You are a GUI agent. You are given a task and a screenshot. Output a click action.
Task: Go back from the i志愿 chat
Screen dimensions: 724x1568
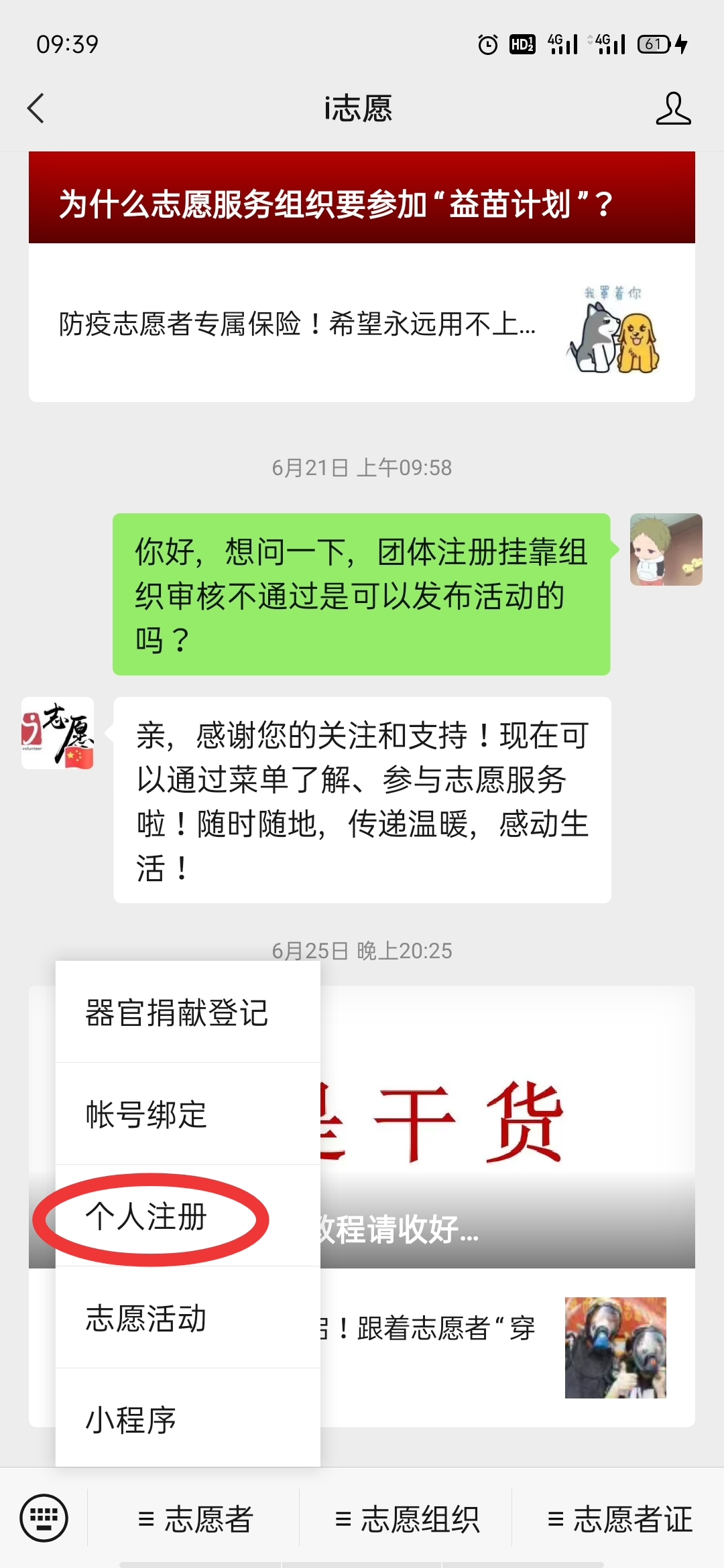pos(36,109)
